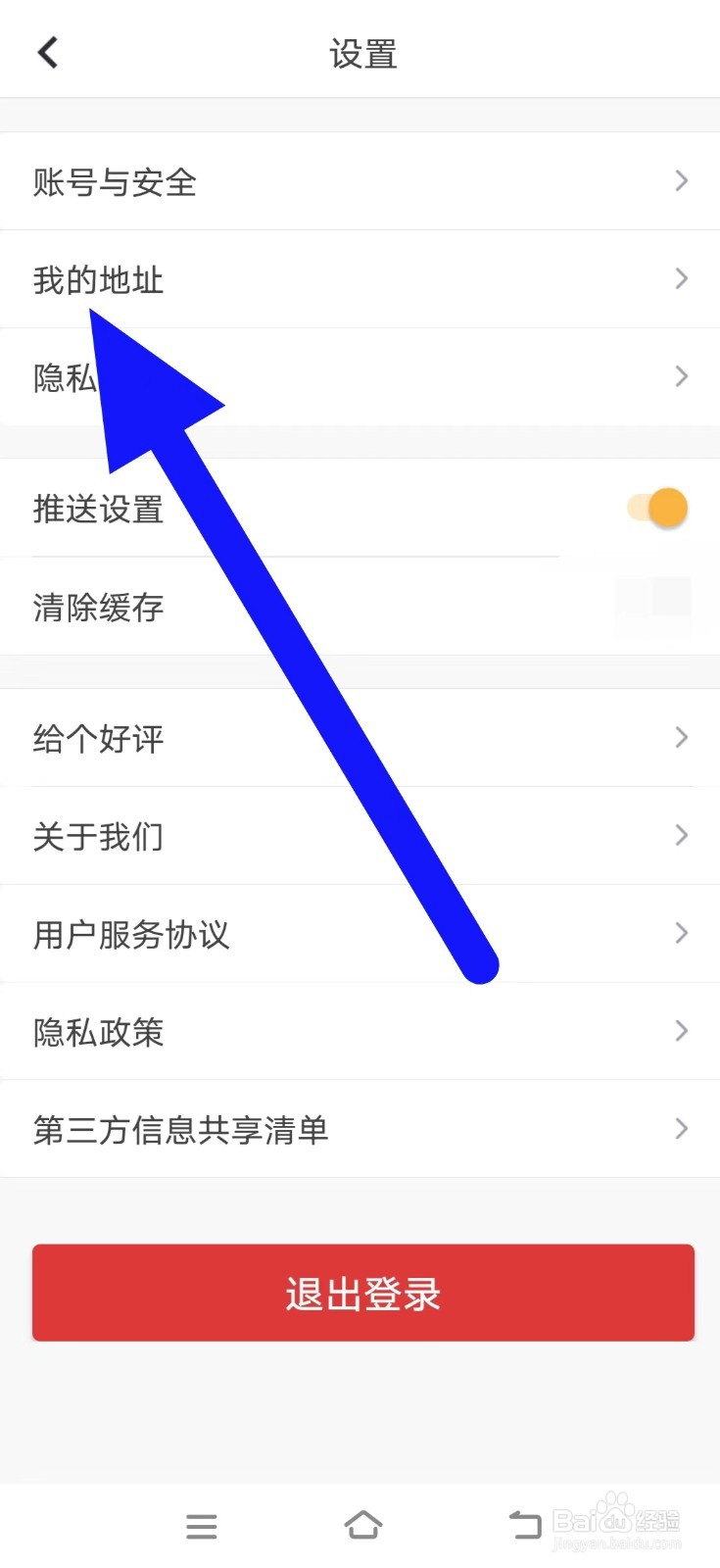
Task: Open 我的地址 address settings
Action: coord(360,280)
